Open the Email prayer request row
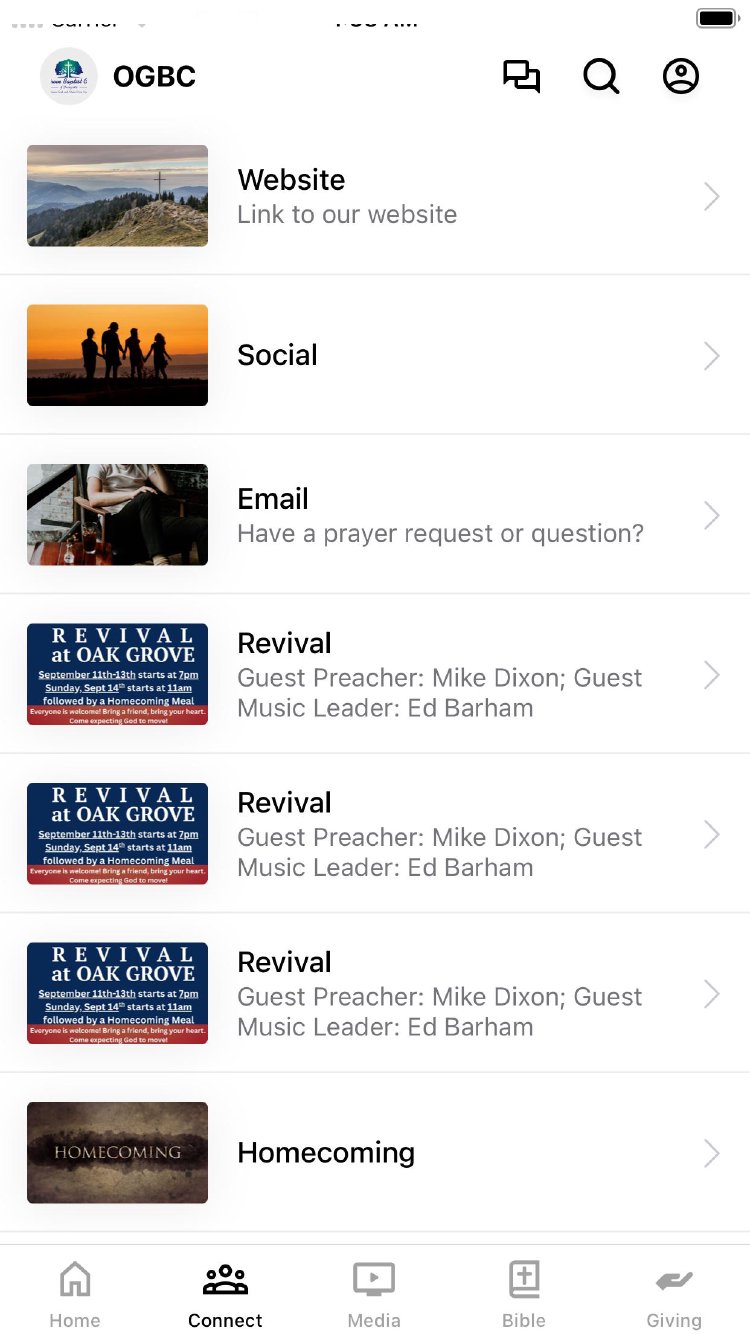 375,515
